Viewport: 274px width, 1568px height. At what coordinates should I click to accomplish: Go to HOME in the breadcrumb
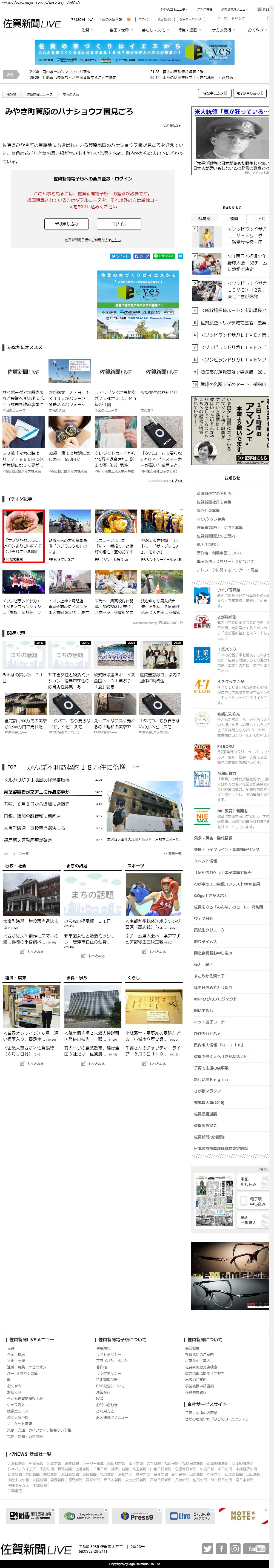pyautogui.click(x=12, y=94)
